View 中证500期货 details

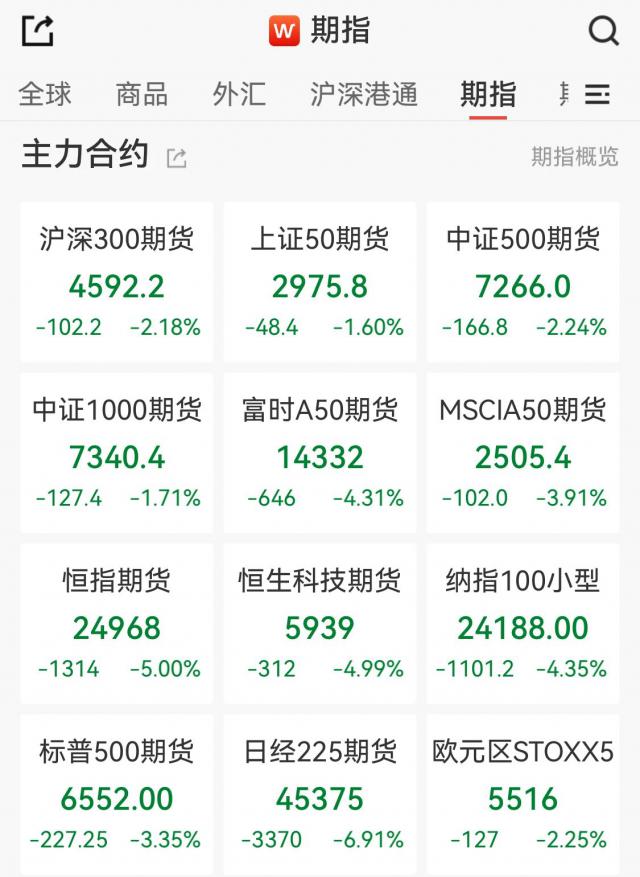[523, 282]
